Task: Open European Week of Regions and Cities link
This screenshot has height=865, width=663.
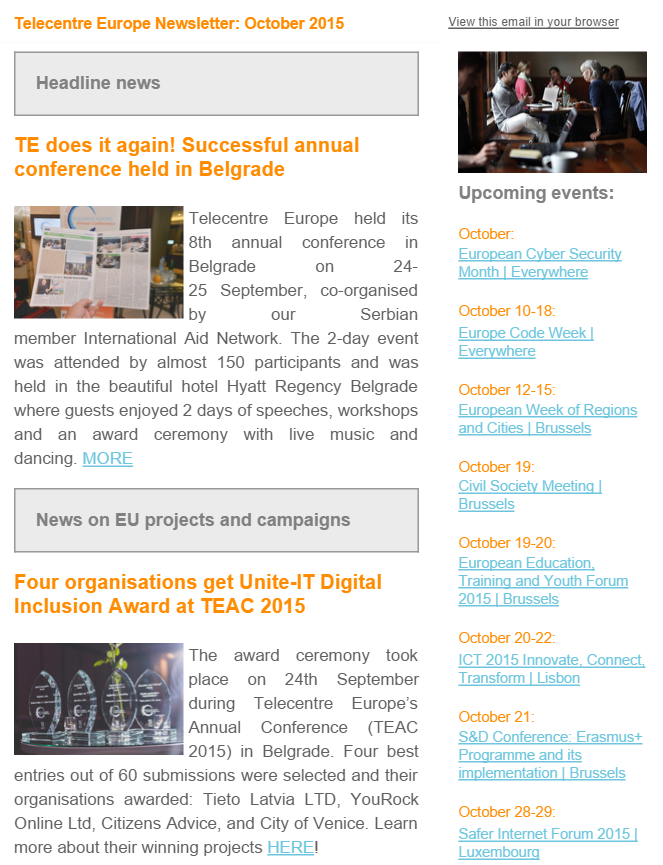Action: 547,419
